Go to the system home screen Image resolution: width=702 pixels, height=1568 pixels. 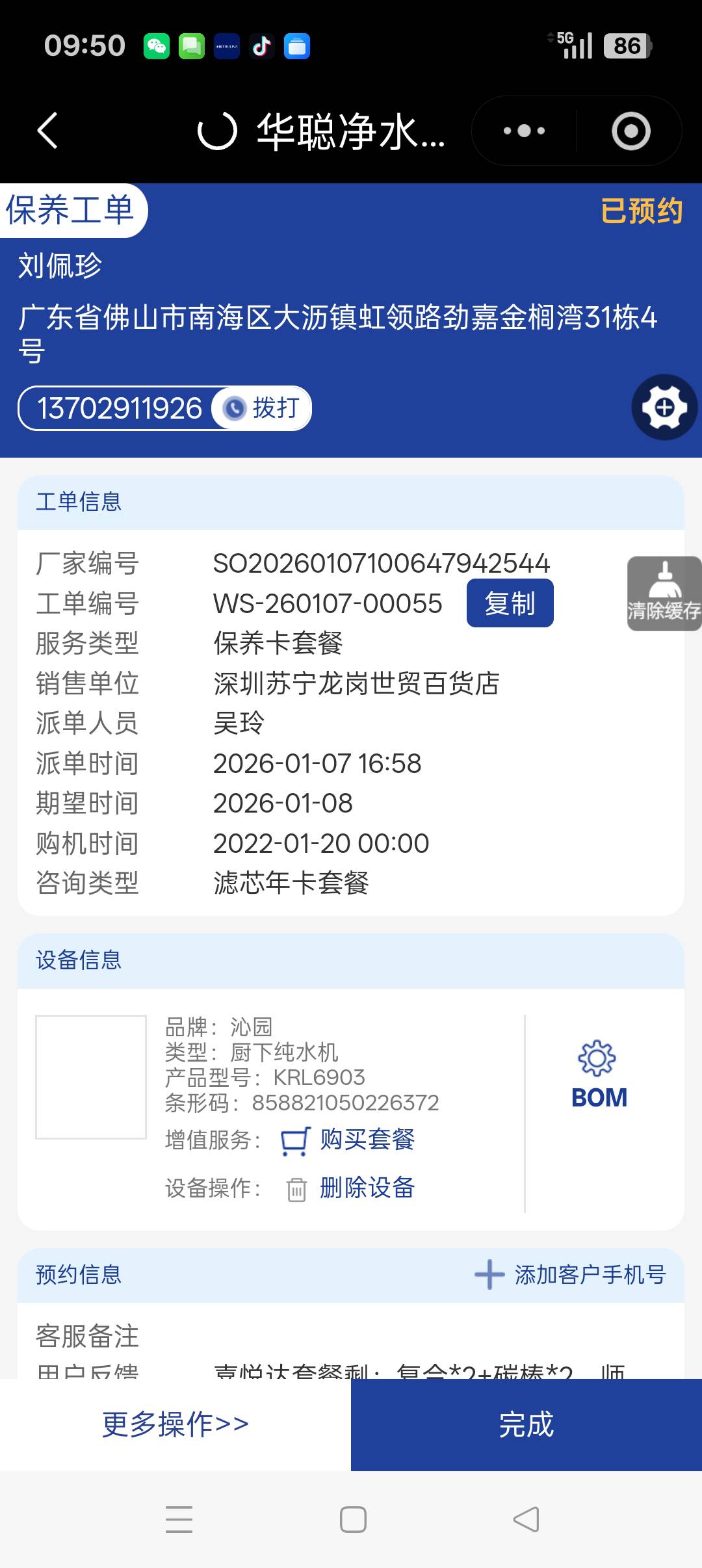(x=353, y=1520)
